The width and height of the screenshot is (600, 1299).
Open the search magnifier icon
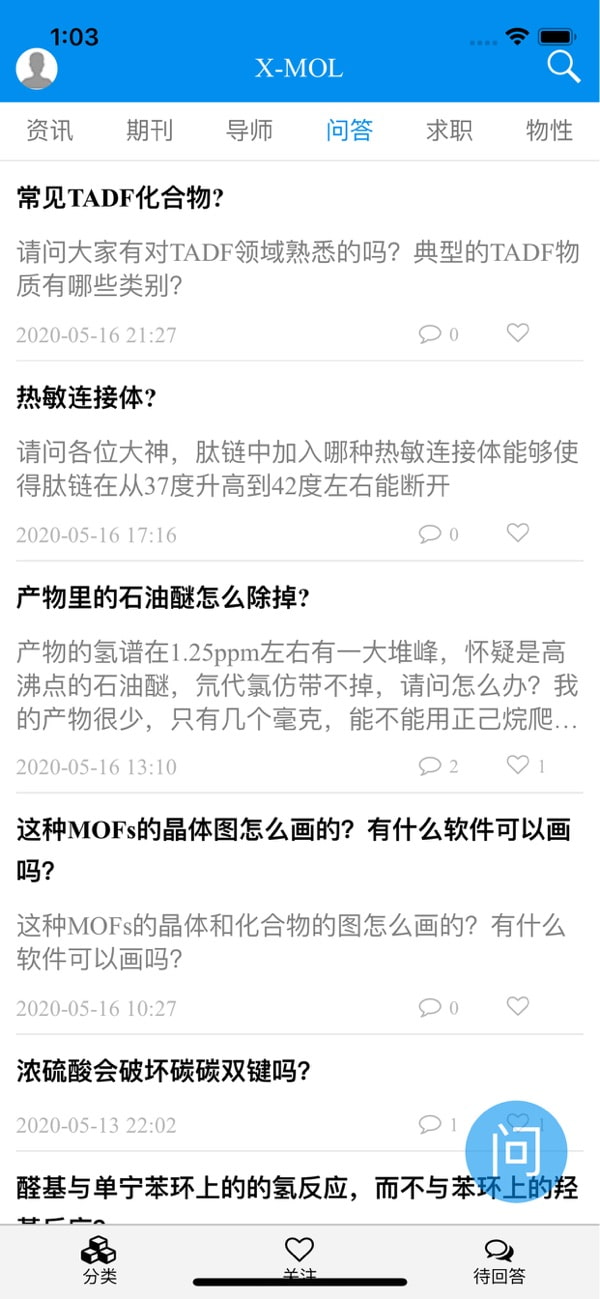[564, 67]
